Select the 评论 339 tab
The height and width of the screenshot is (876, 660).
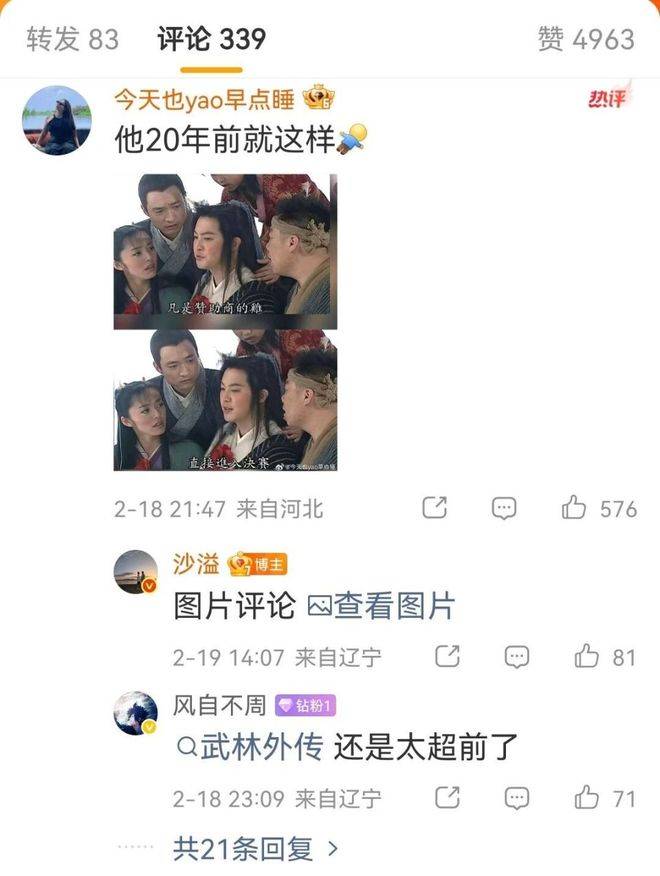tap(212, 39)
